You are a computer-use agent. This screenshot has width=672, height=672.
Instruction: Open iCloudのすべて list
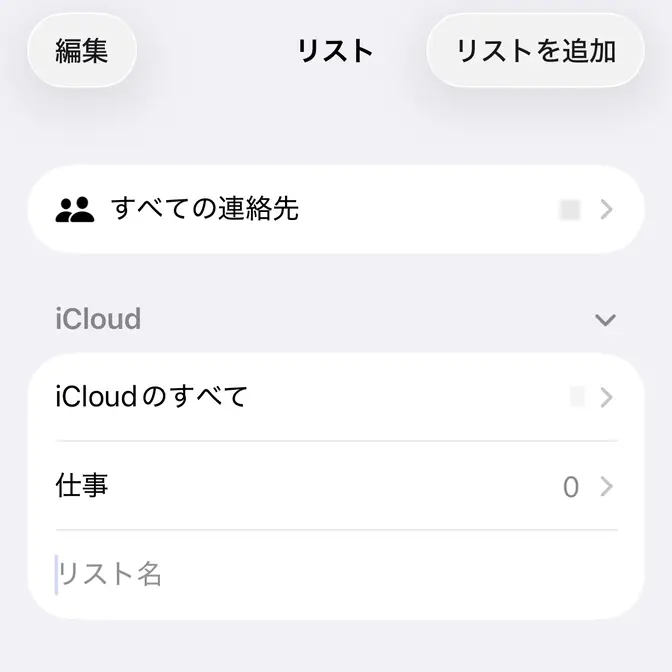pyautogui.click(x=335, y=397)
